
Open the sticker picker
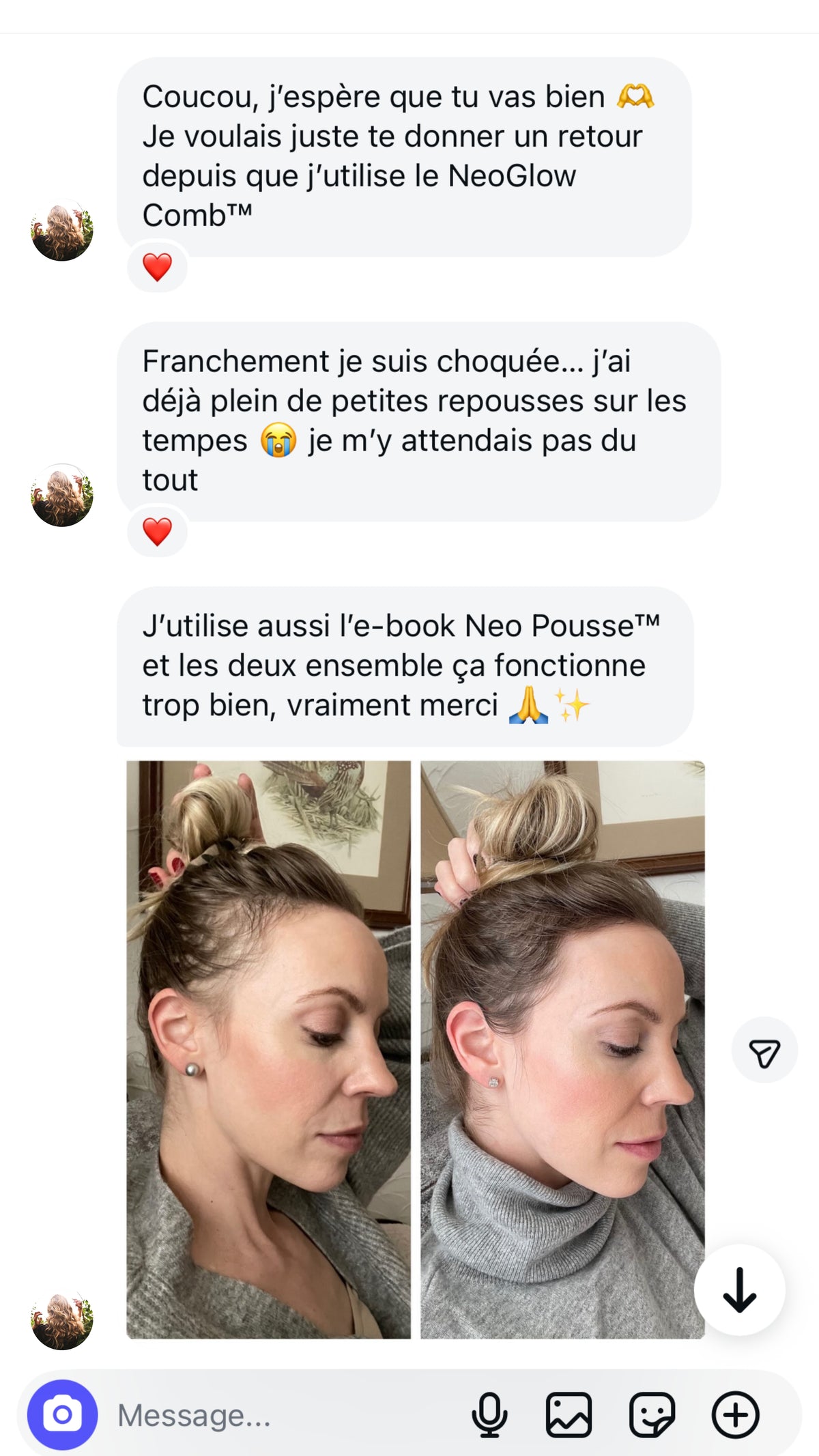(x=652, y=1415)
